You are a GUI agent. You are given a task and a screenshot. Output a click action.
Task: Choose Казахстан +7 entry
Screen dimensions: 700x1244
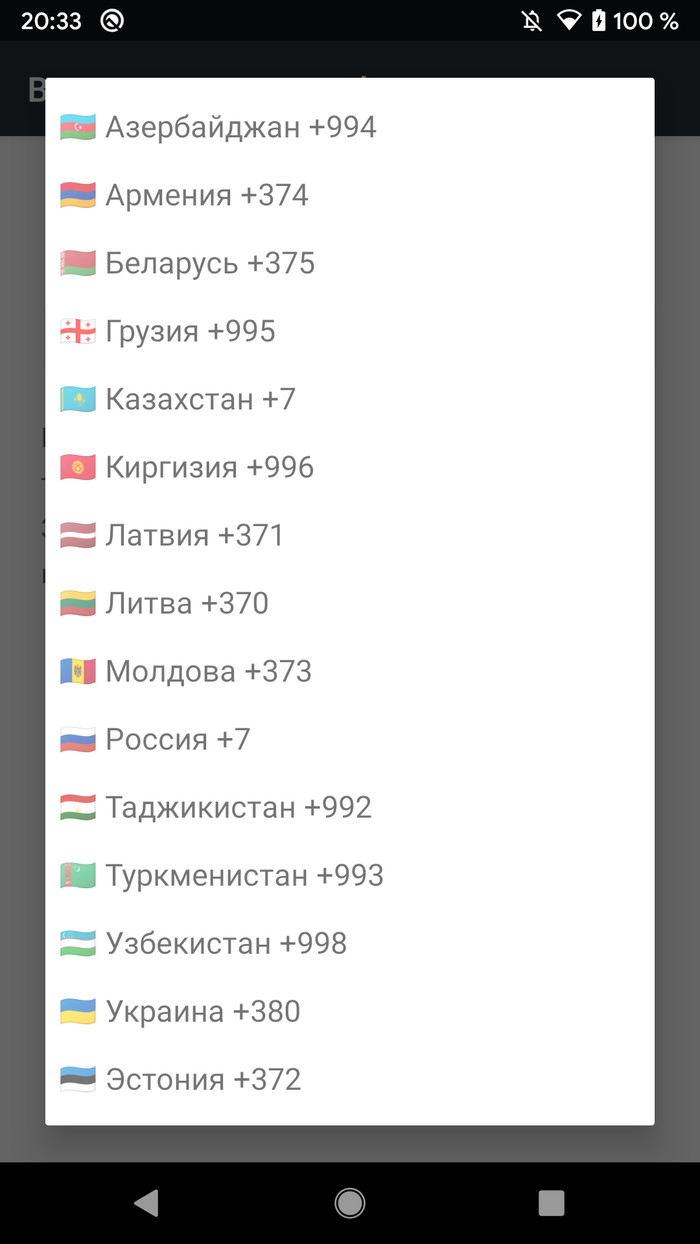[x=200, y=400]
